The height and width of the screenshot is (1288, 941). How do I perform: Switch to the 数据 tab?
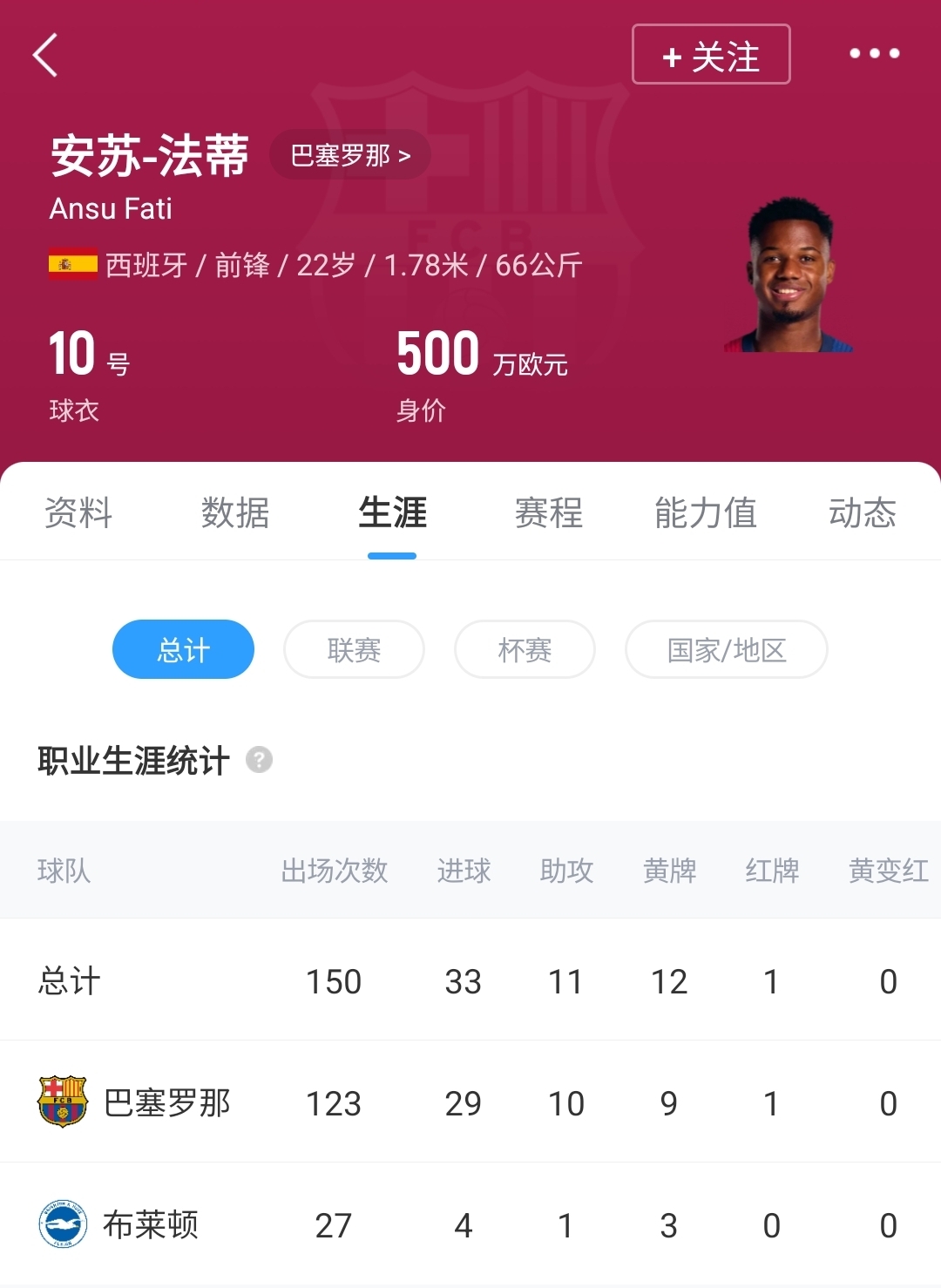point(235,512)
